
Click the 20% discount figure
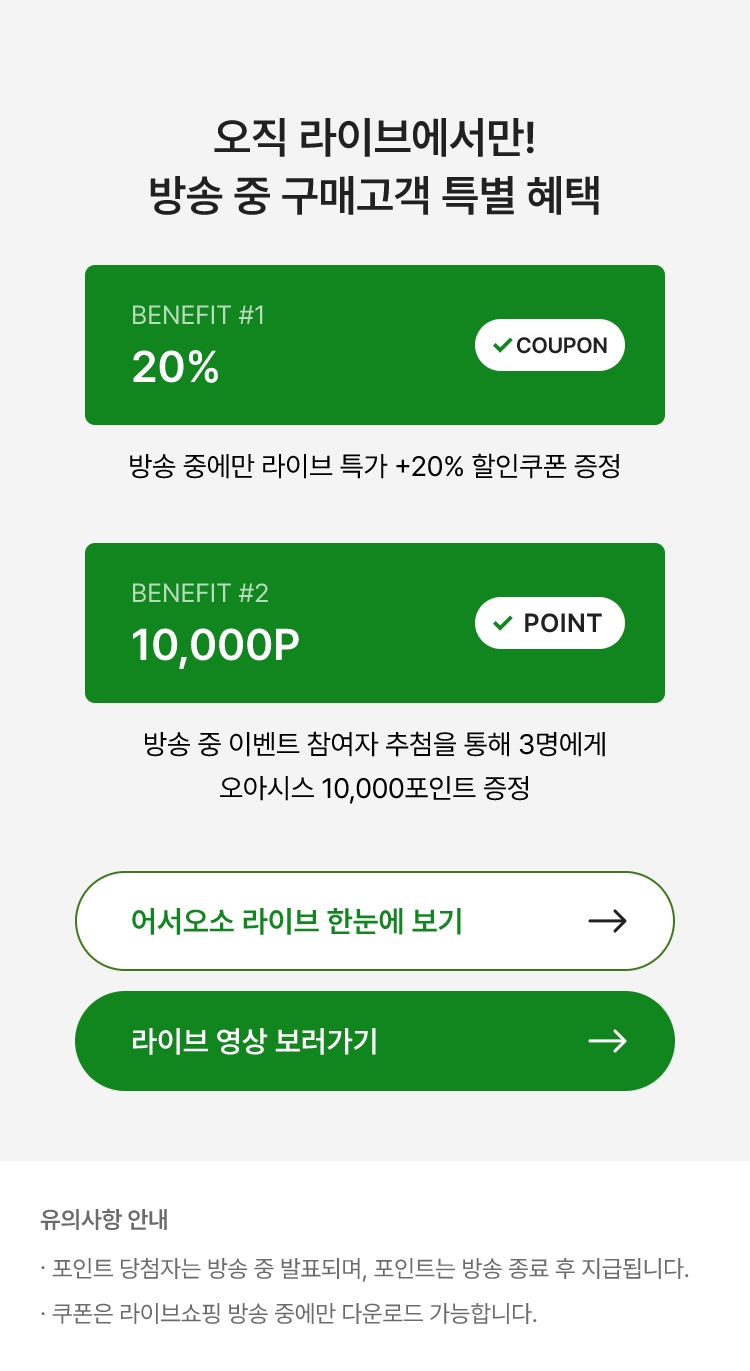(x=175, y=368)
